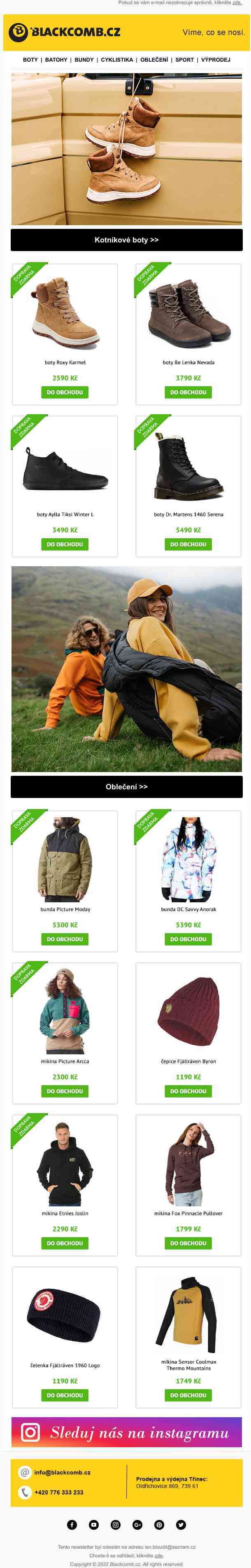The width and height of the screenshot is (251, 1568).
Task: Open the VÝPRODEJ sale link
Action: click(x=216, y=60)
